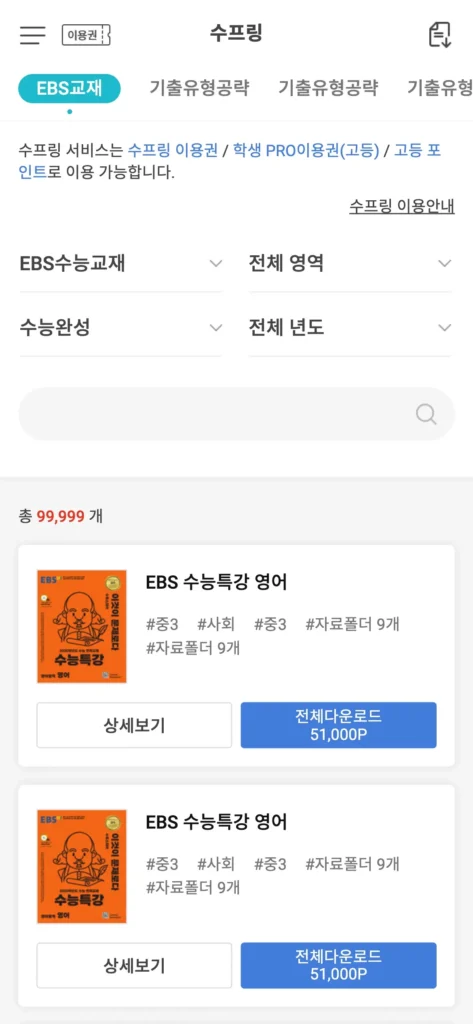Tap the magnifier search icon

[426, 414]
